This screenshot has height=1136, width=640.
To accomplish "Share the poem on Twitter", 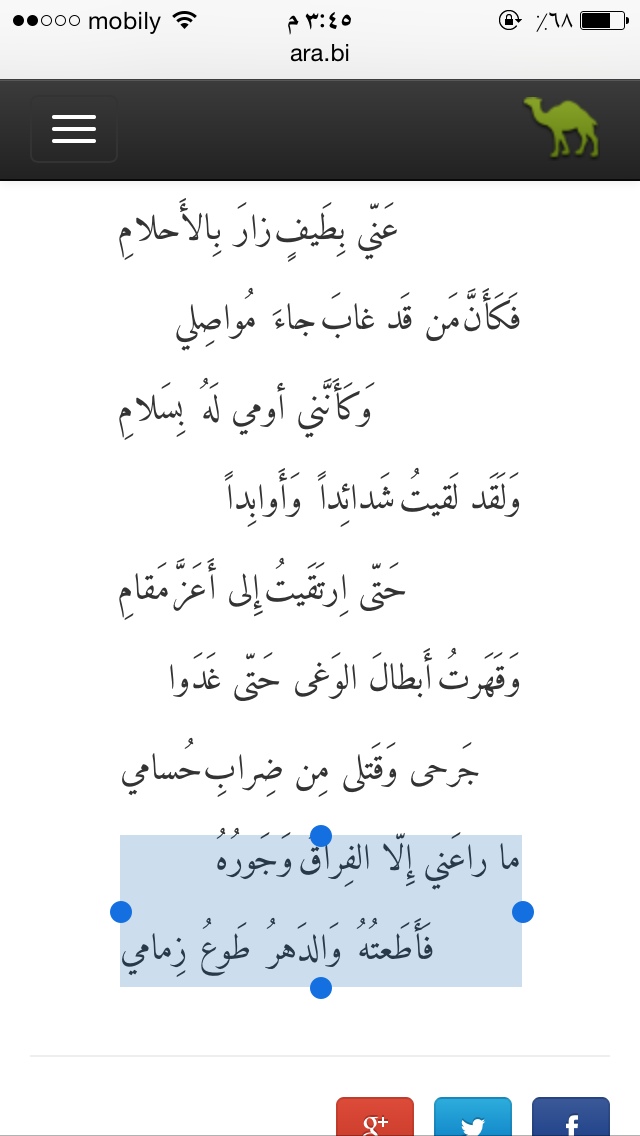I will (473, 1116).
